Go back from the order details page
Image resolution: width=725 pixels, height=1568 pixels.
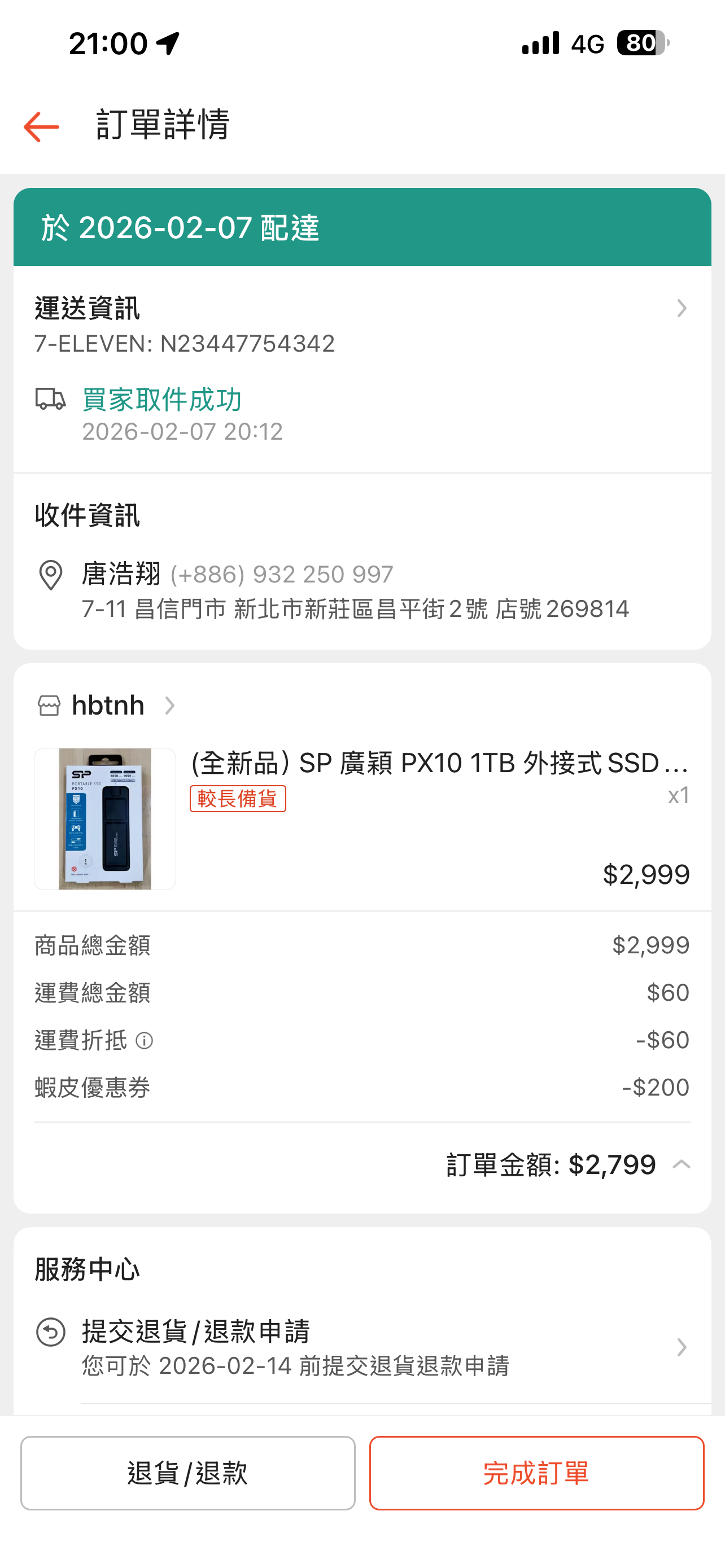click(41, 126)
